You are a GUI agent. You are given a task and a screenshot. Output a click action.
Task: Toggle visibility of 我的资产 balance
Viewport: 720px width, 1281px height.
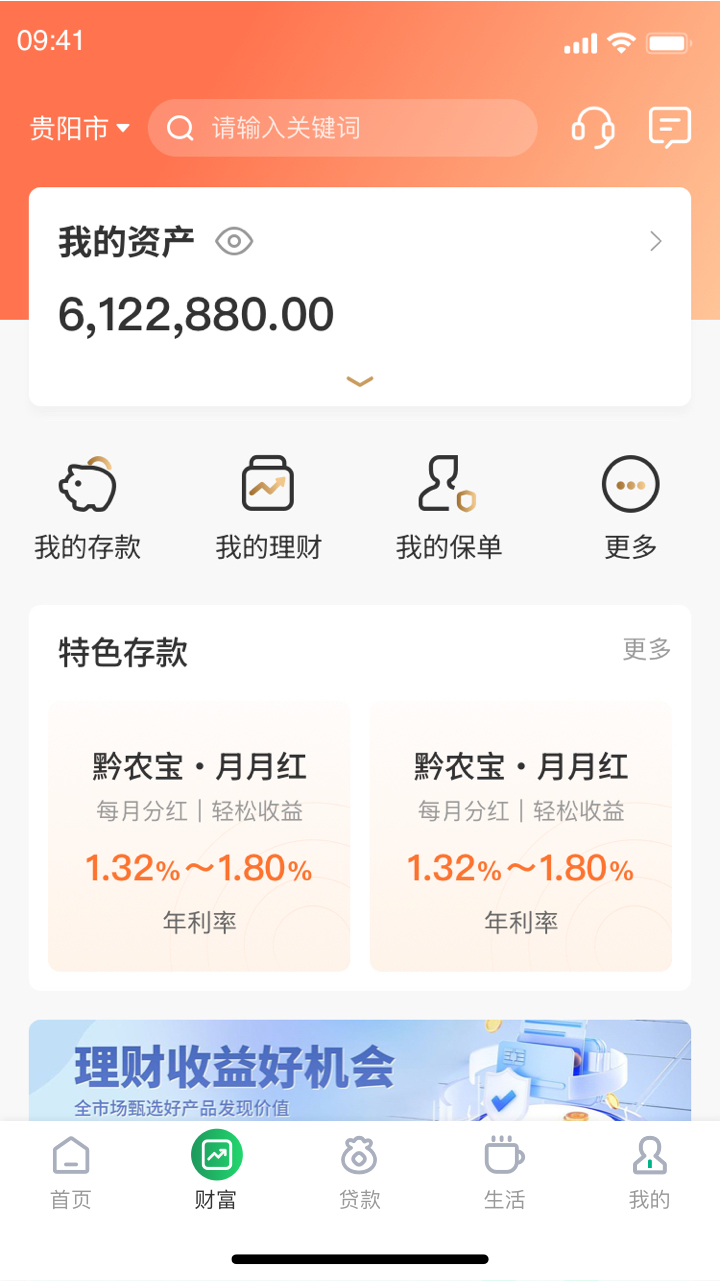pos(233,241)
